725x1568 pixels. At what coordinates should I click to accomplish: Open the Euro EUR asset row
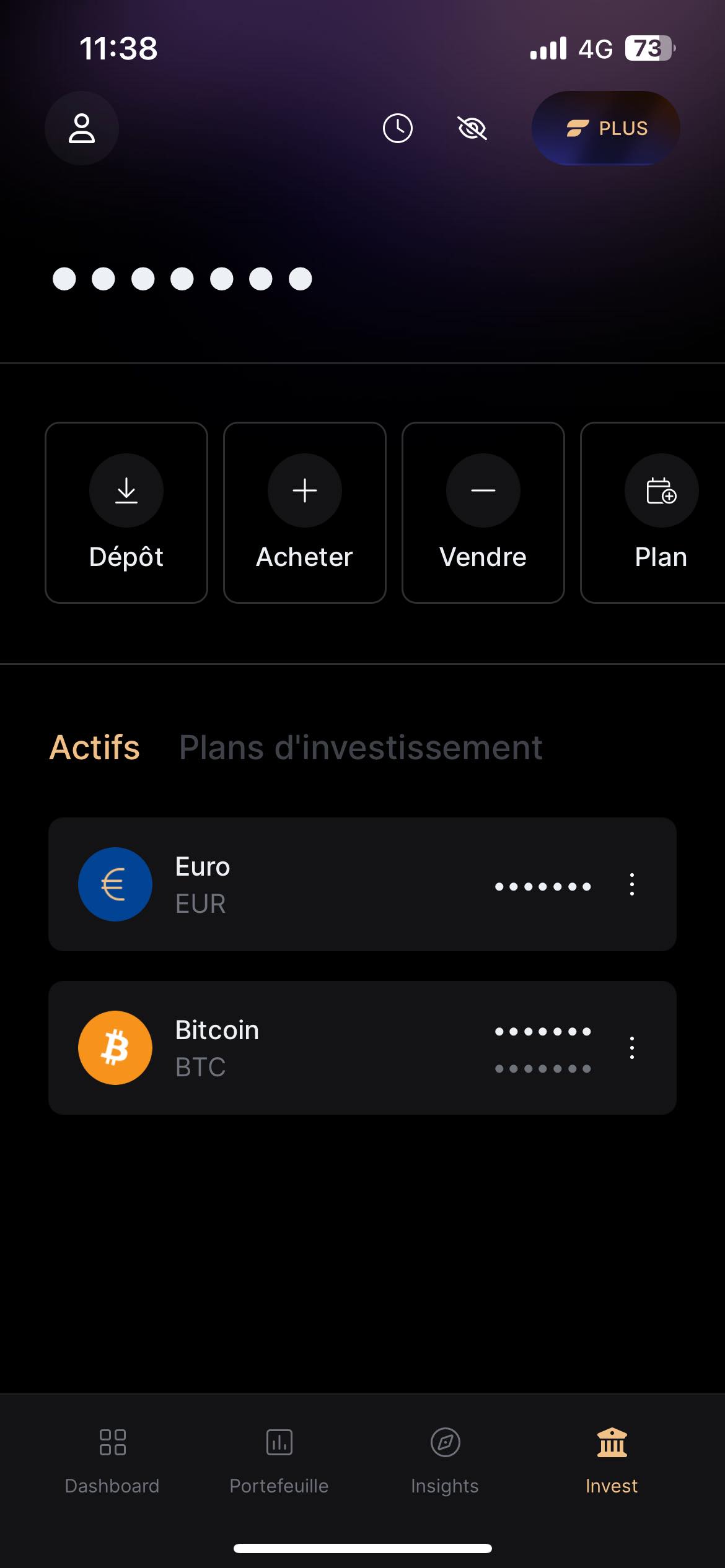362,884
